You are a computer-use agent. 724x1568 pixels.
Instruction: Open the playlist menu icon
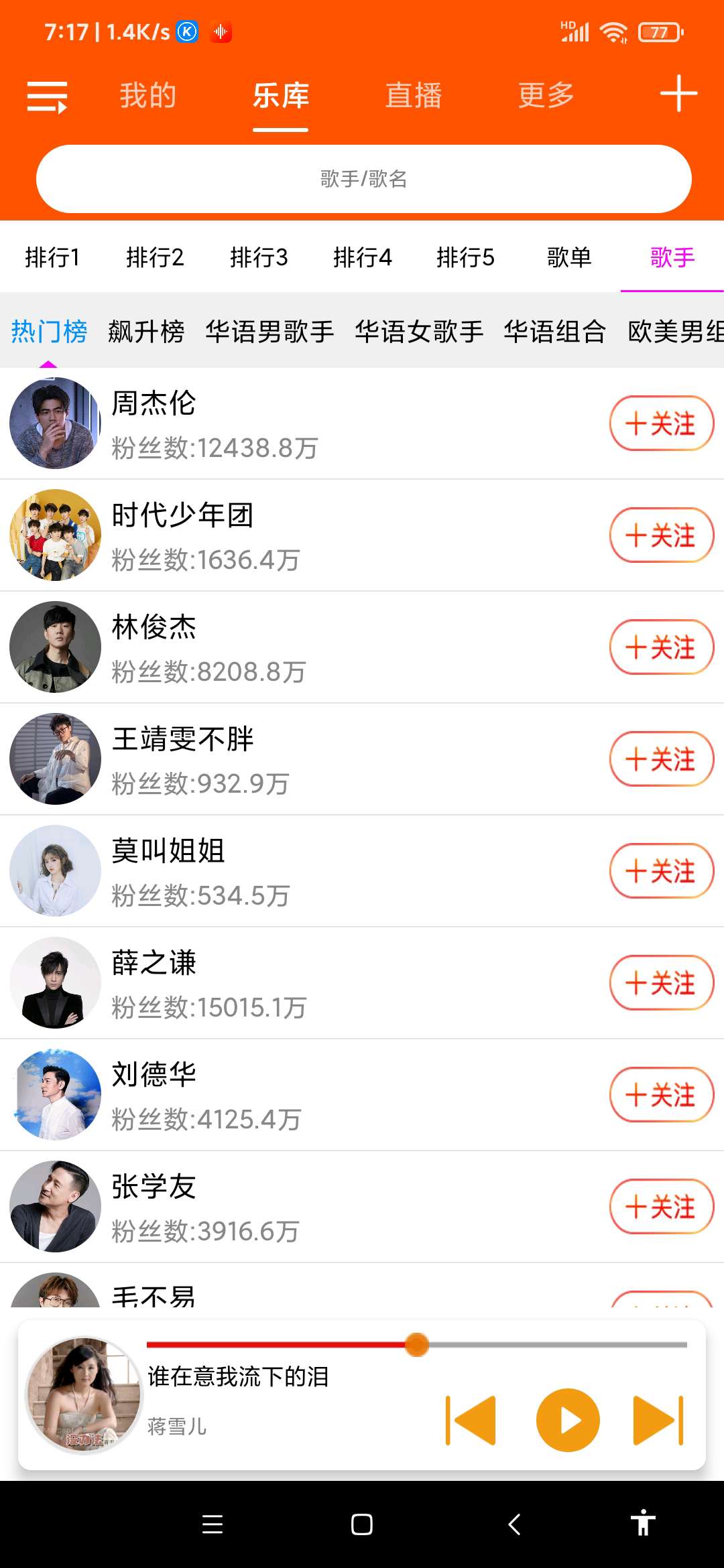click(x=47, y=96)
